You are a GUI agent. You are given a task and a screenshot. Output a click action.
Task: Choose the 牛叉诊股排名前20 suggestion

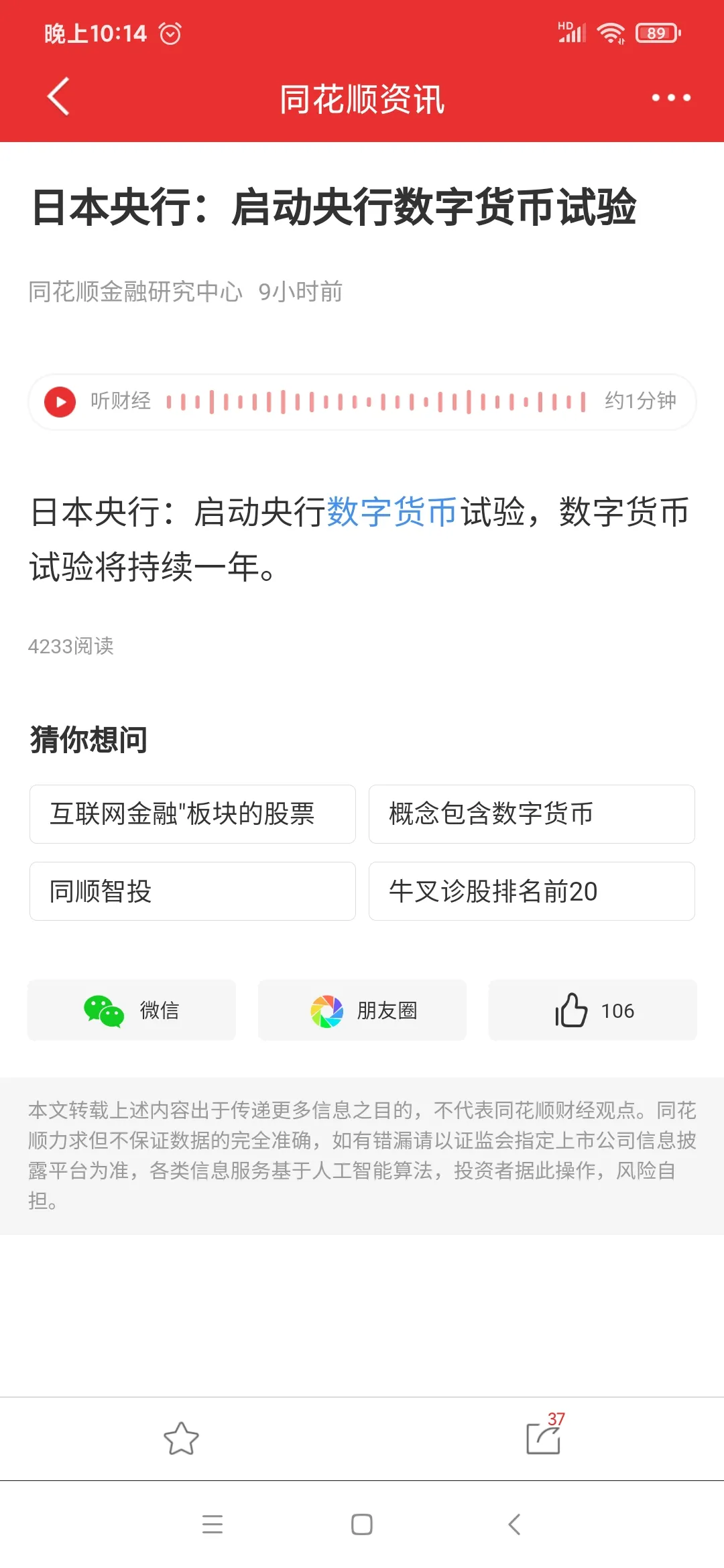point(532,891)
